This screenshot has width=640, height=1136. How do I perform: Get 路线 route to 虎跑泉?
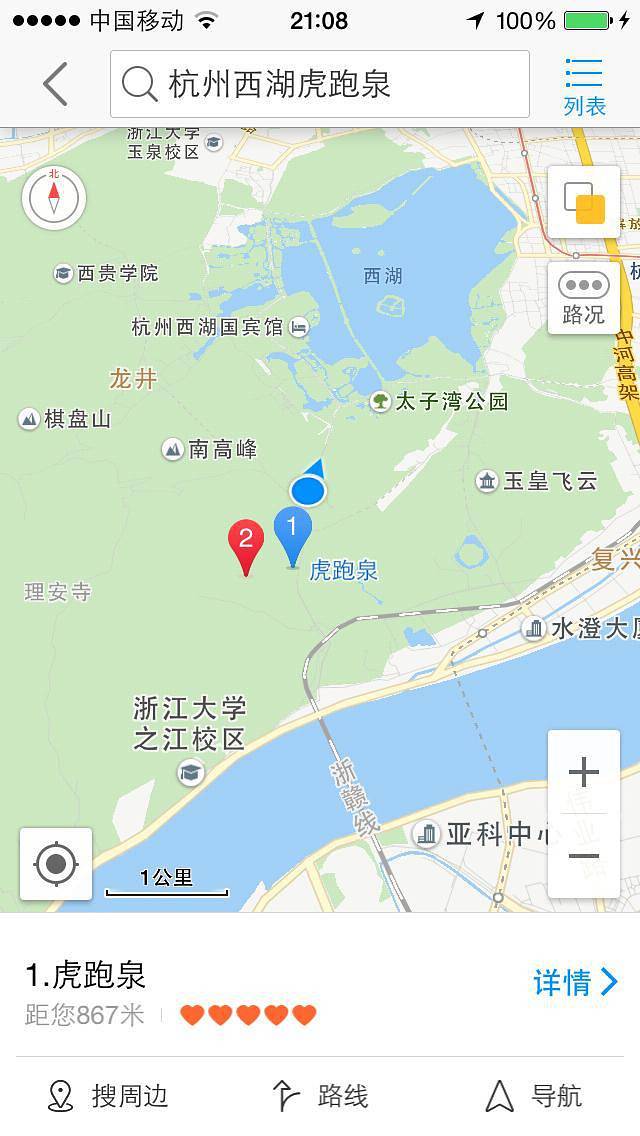click(x=320, y=1097)
